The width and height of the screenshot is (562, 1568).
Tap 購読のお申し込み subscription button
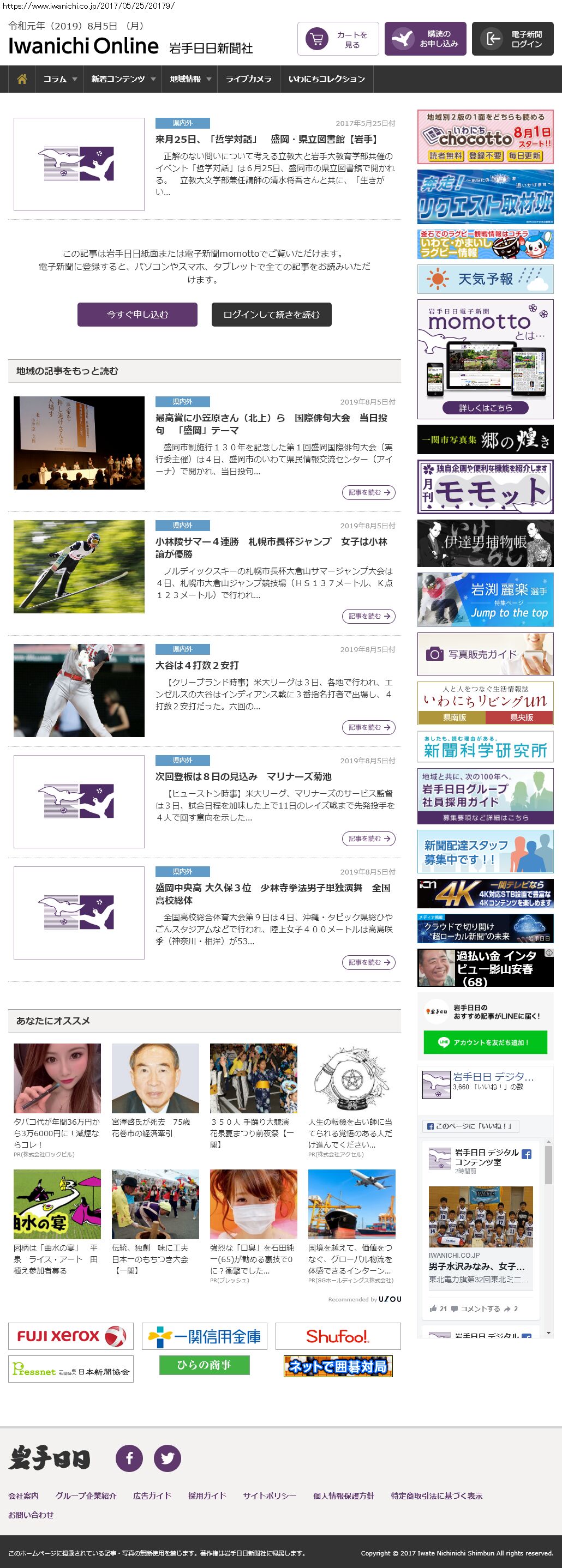tap(425, 40)
